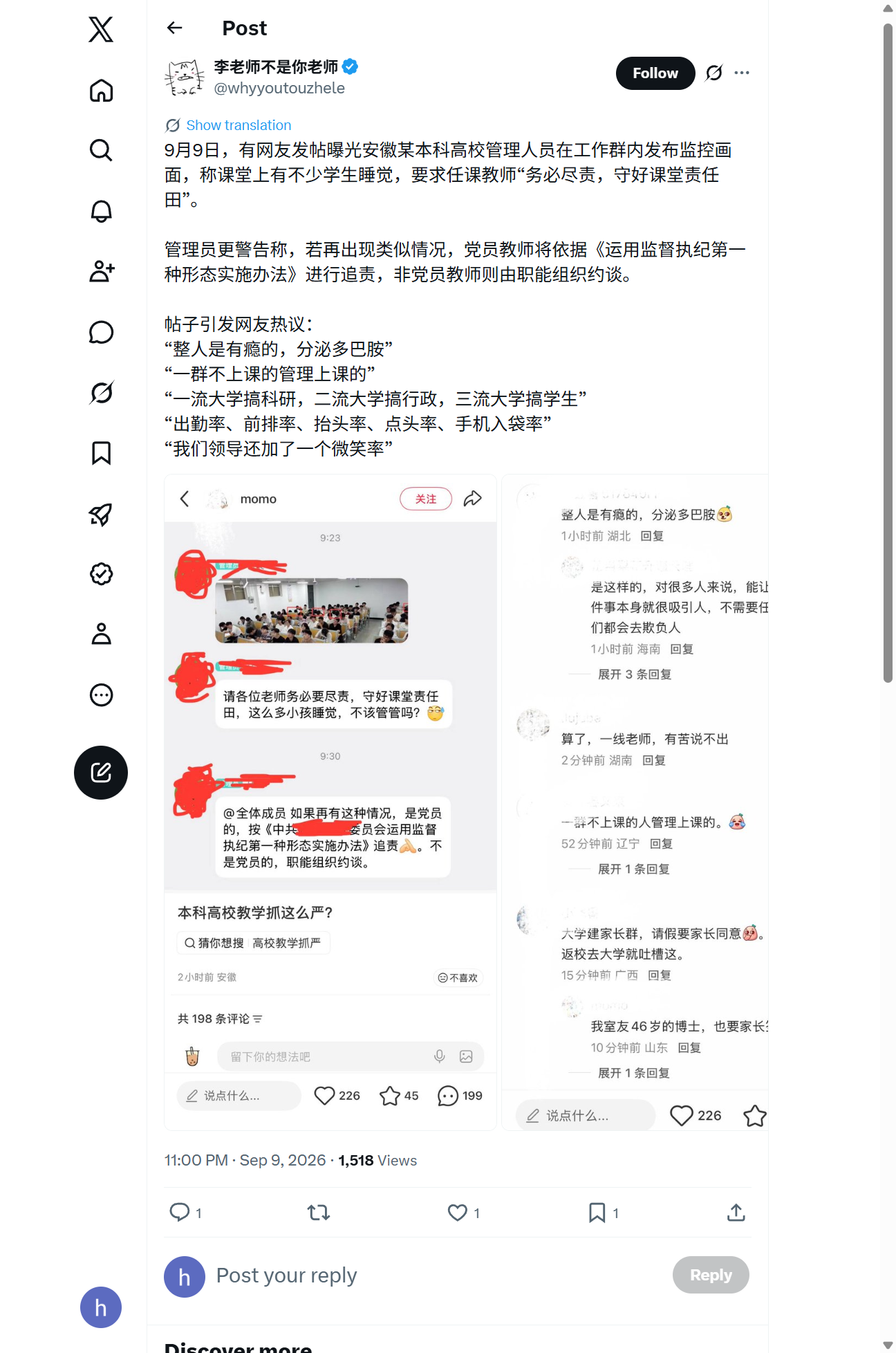Show translation of the post
896x1353 pixels.
tap(239, 125)
